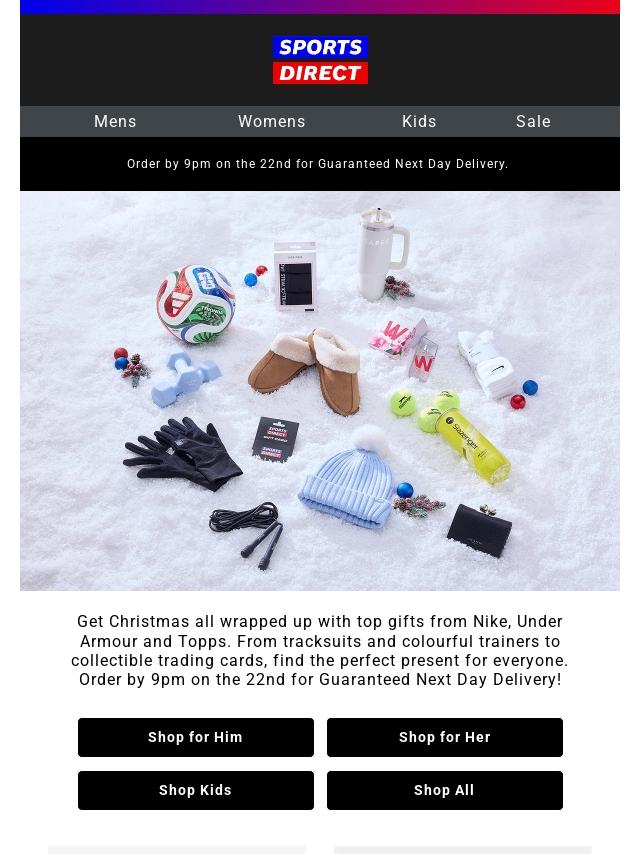Viewport: 640px width, 854px height.
Task: Open the Mens category
Action: tap(115, 121)
